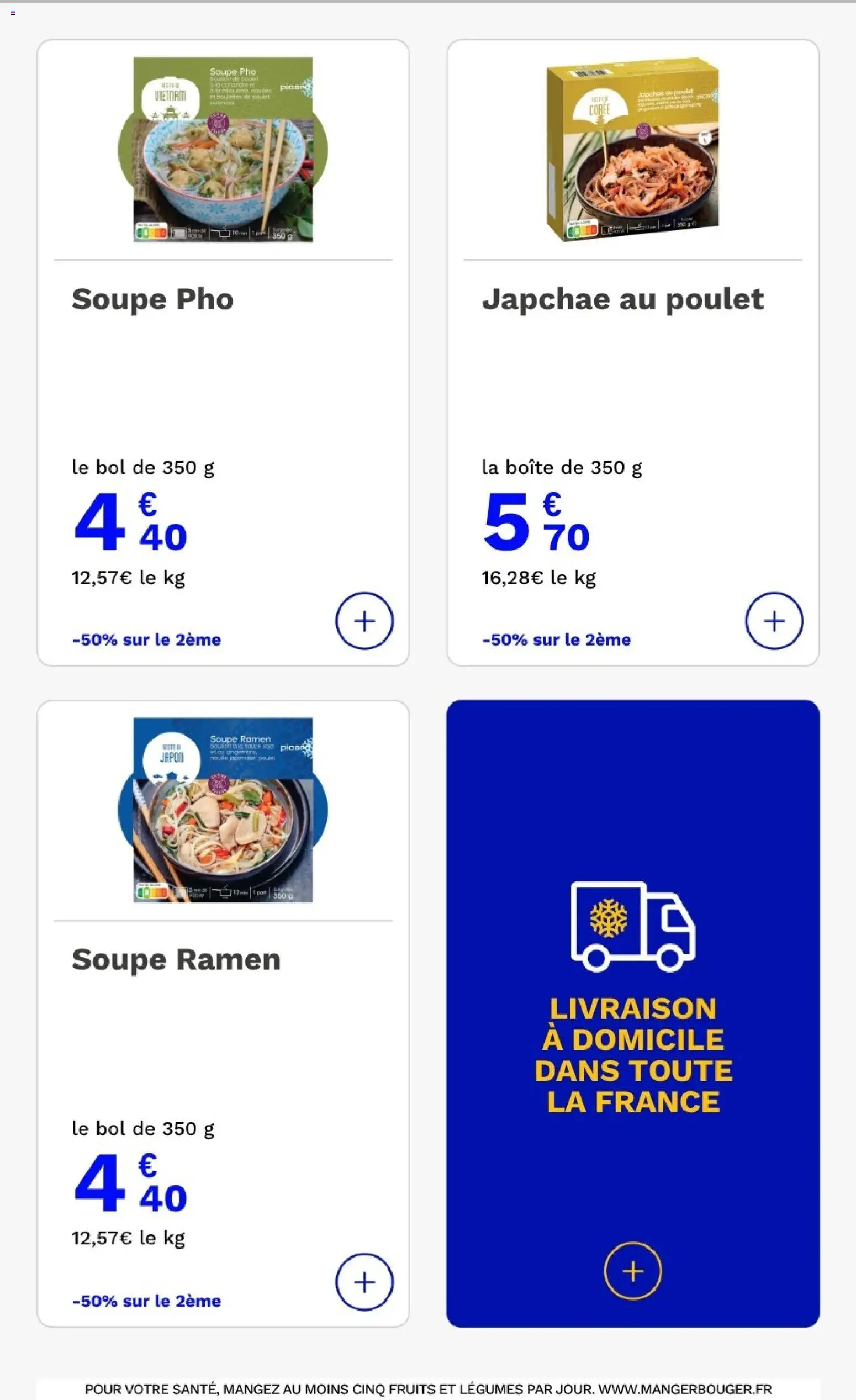Open the Japchae au poulet product page
Image resolution: width=856 pixels, height=1400 pixels.
coord(622,300)
